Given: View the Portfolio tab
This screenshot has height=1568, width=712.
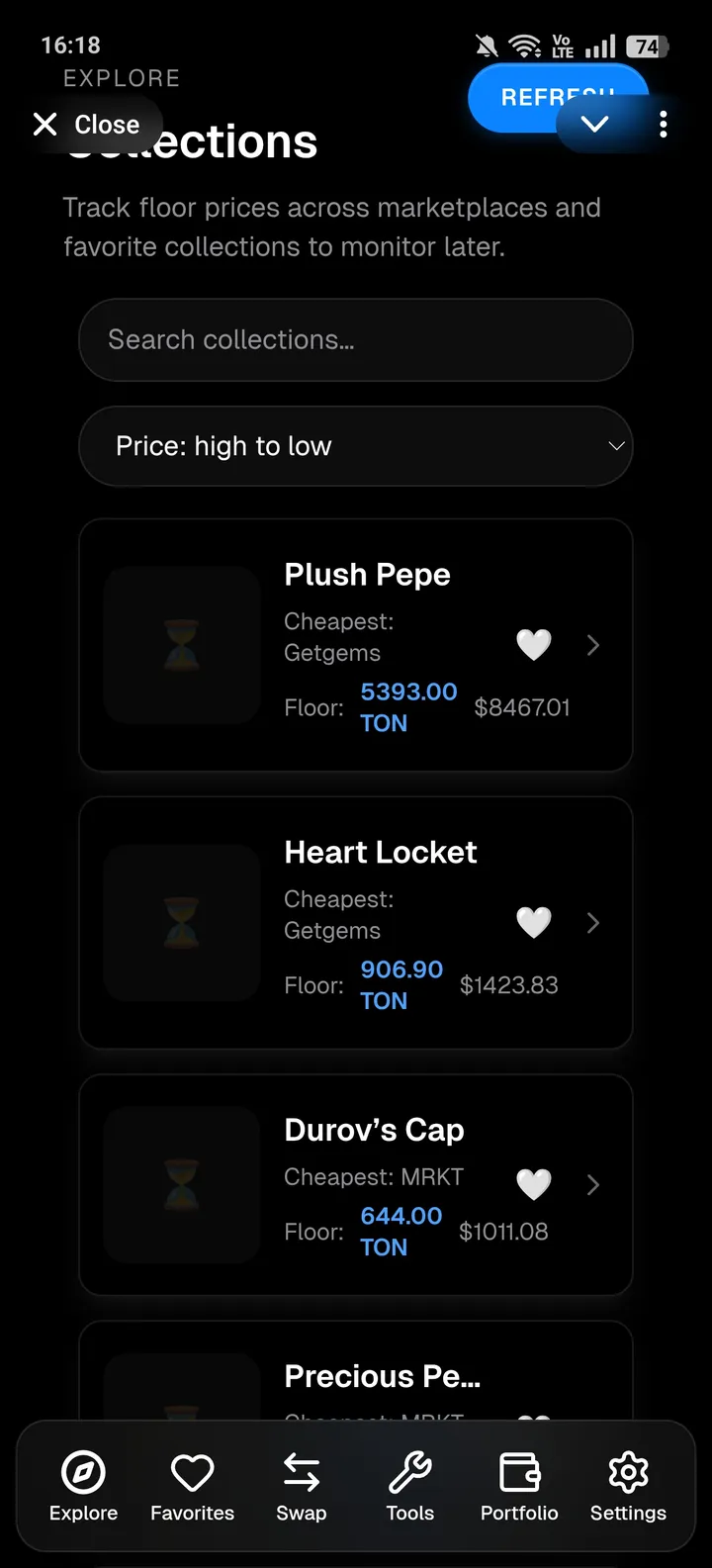Looking at the screenshot, I should [x=519, y=1486].
